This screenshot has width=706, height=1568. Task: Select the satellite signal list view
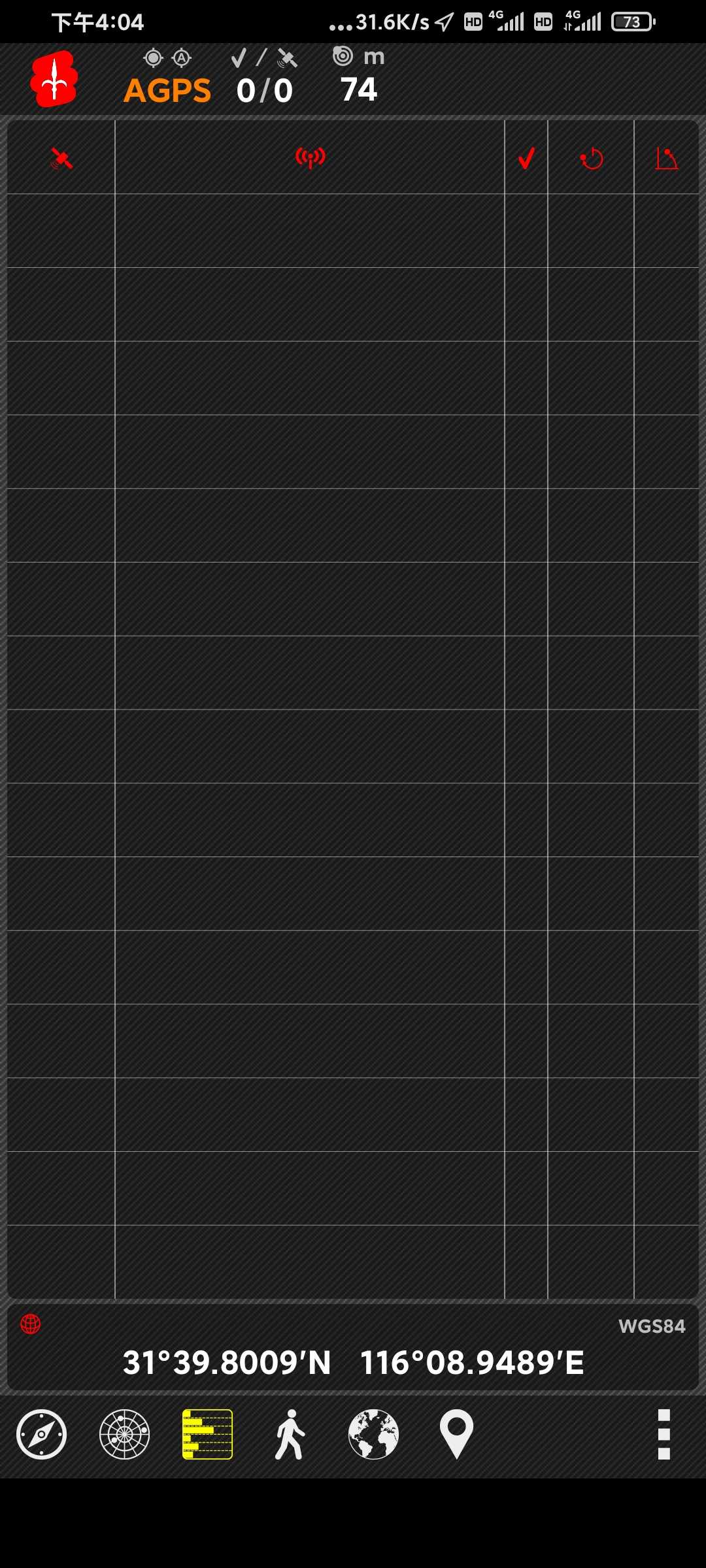tap(207, 1434)
